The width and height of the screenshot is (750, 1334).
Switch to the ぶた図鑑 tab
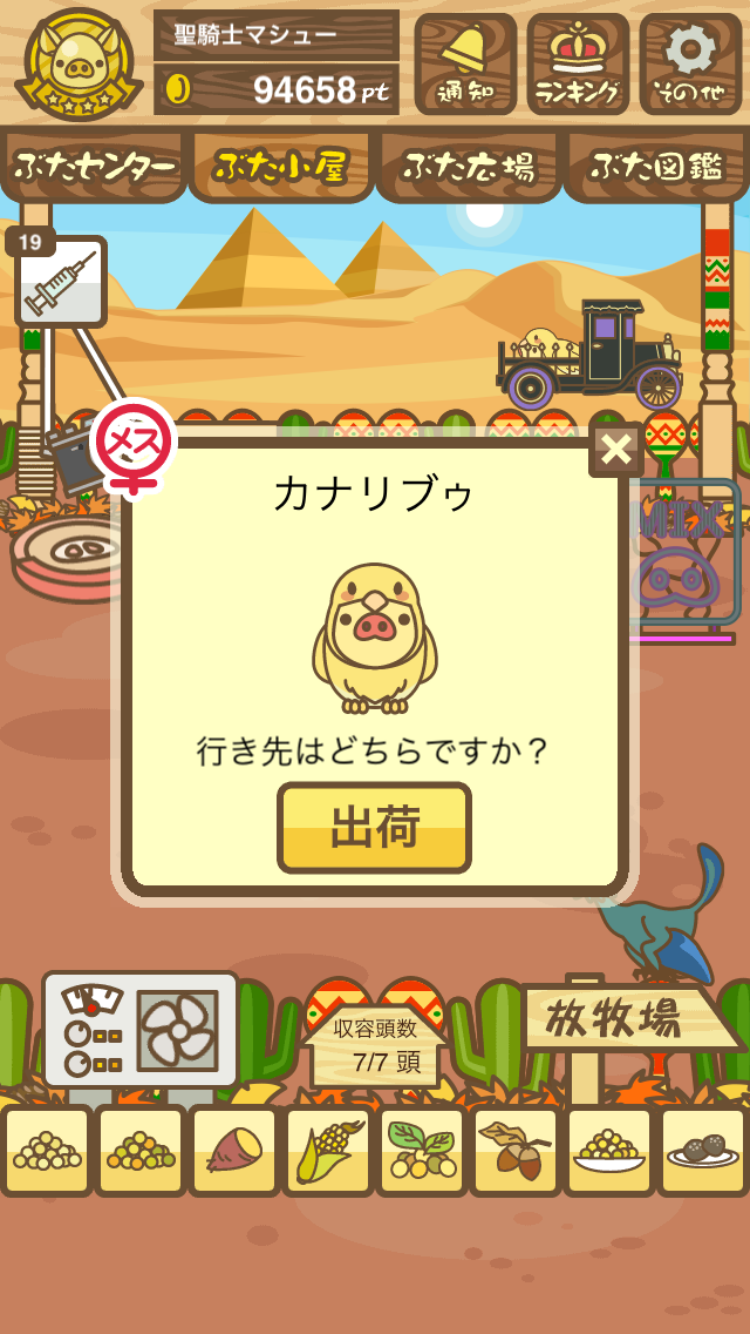(656, 166)
